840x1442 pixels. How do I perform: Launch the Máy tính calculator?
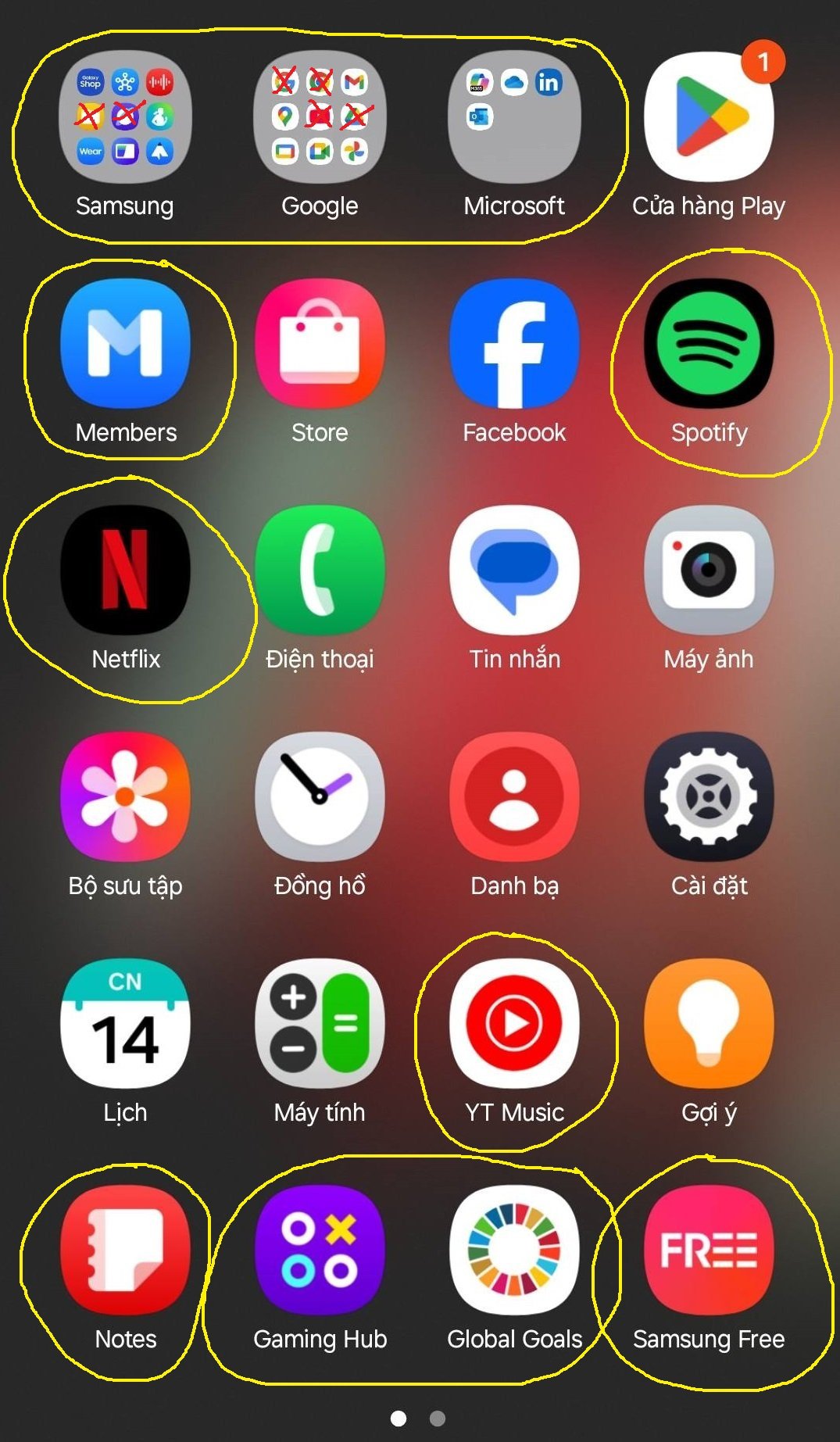tap(320, 1023)
